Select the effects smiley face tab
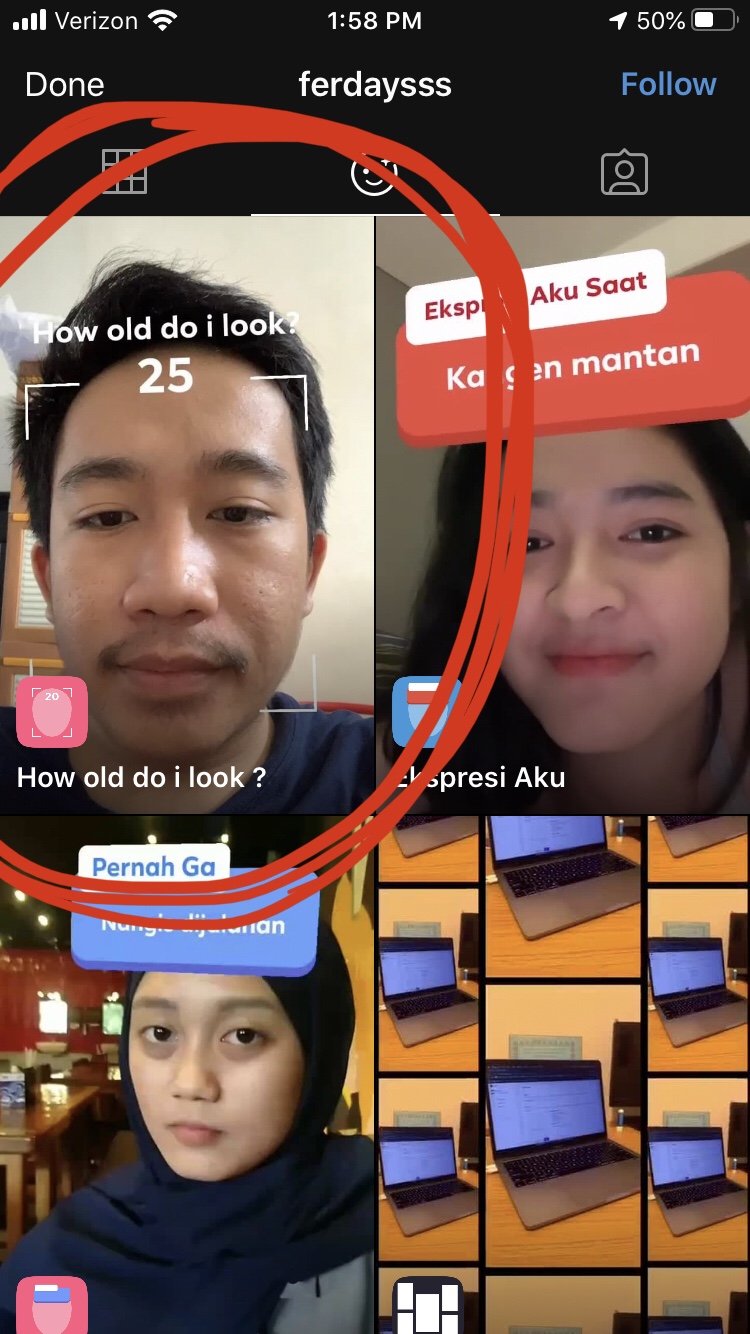This screenshot has height=1334, width=750. pyautogui.click(x=375, y=172)
